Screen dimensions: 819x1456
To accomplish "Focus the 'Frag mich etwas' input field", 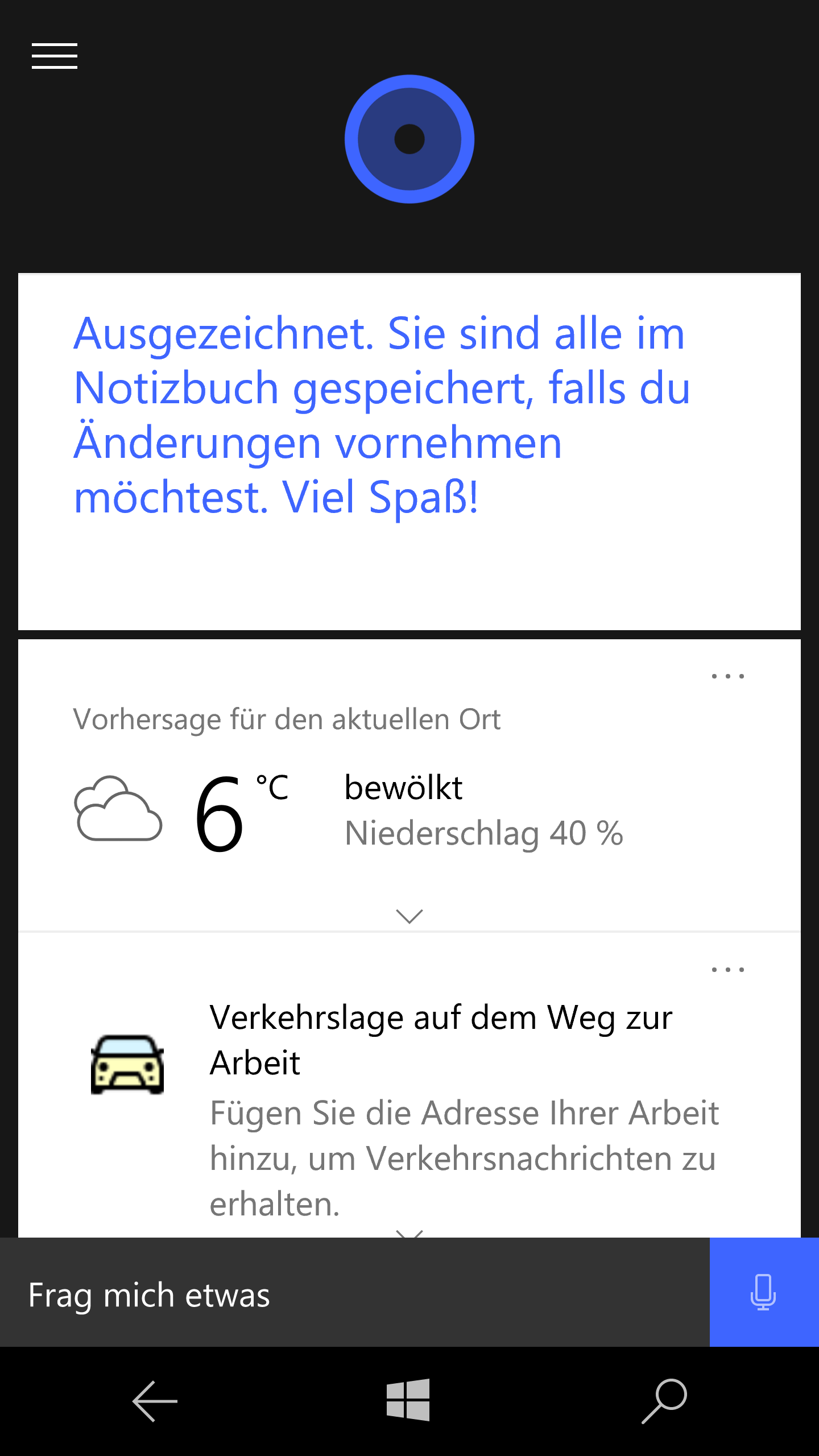I will click(353, 1295).
